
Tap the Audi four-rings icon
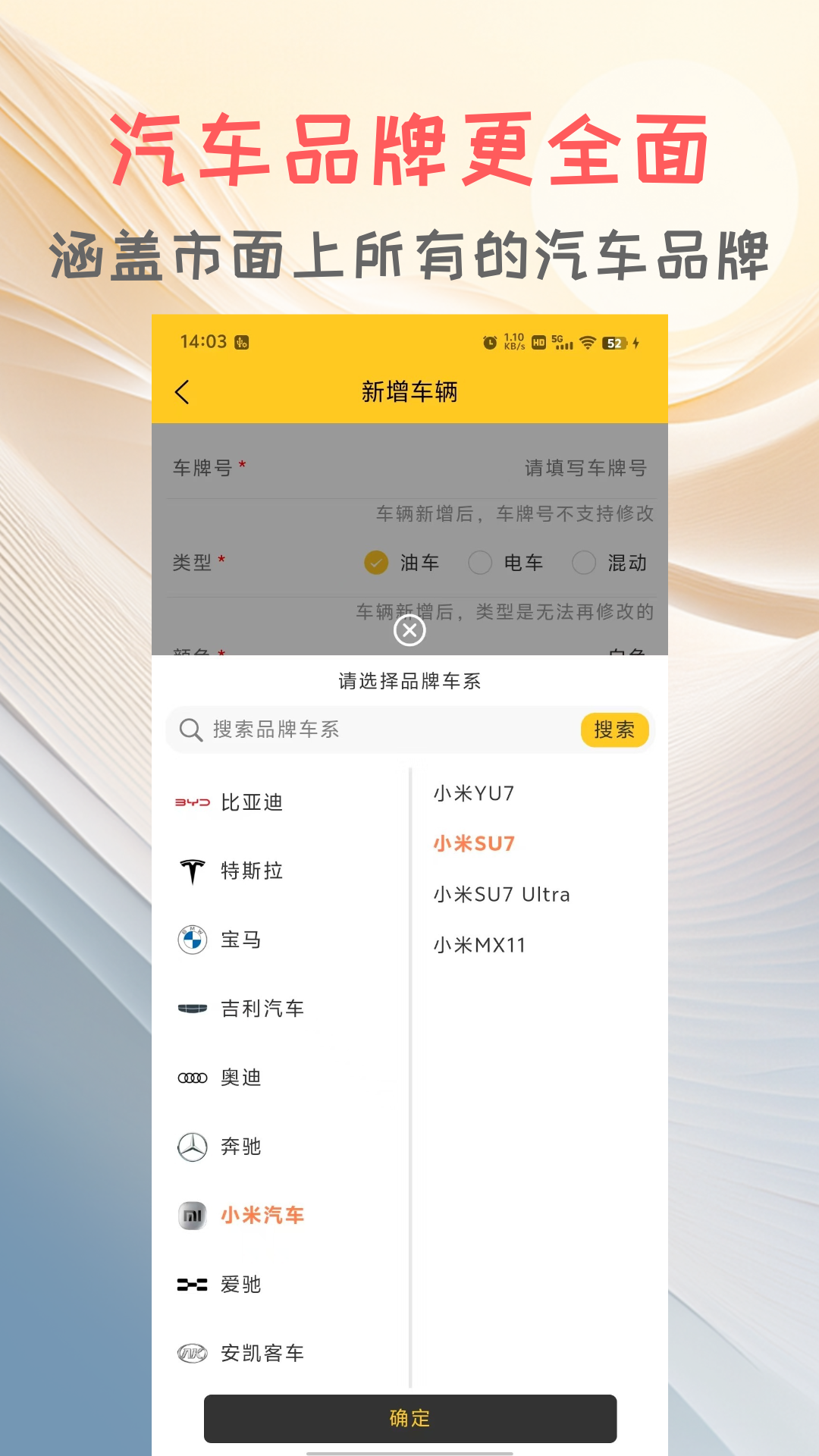[192, 1077]
